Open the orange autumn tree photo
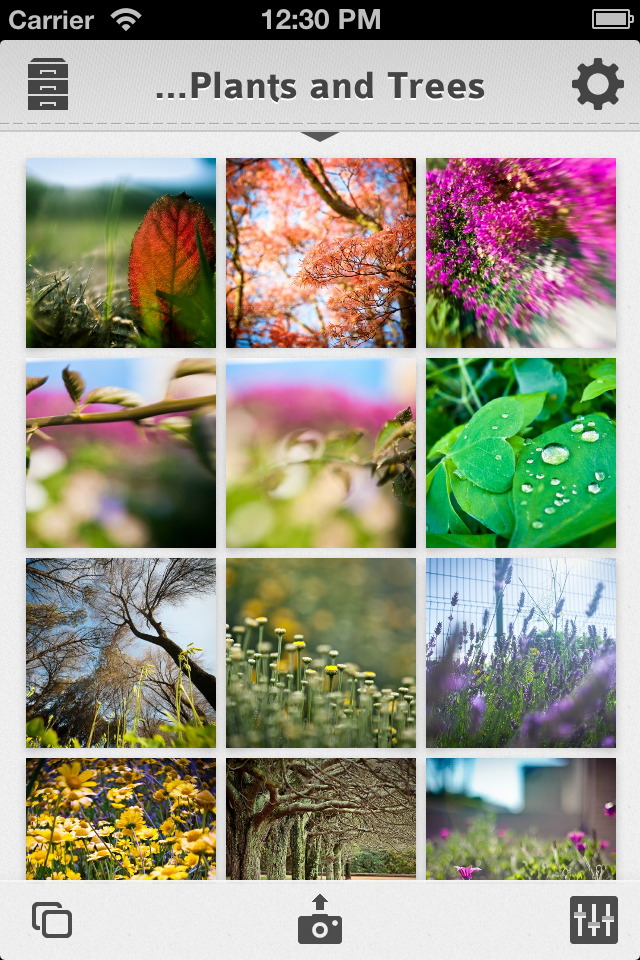Image resolution: width=640 pixels, height=960 pixels. pyautogui.click(x=321, y=253)
